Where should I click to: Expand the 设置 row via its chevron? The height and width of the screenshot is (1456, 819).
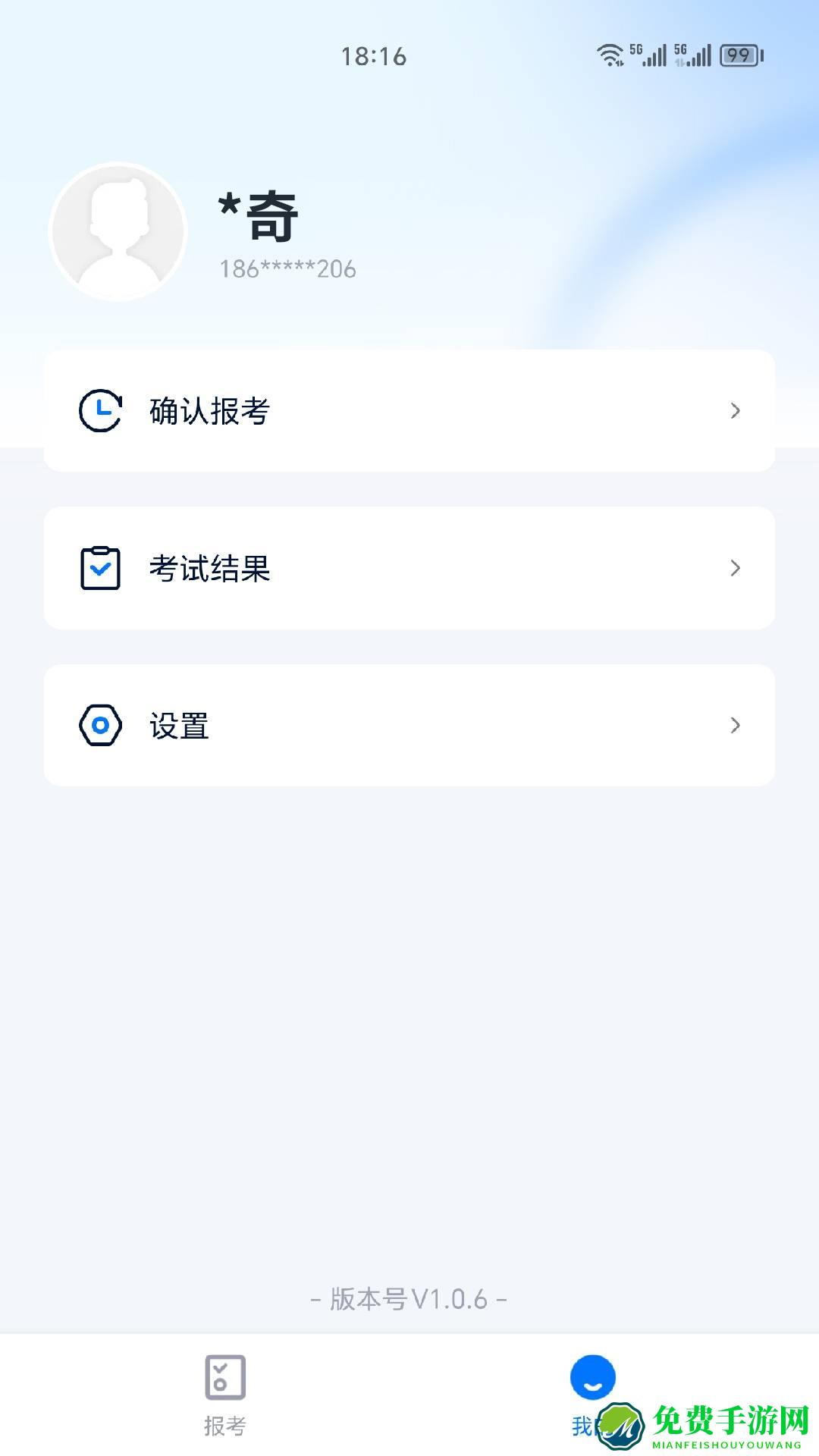(x=733, y=725)
